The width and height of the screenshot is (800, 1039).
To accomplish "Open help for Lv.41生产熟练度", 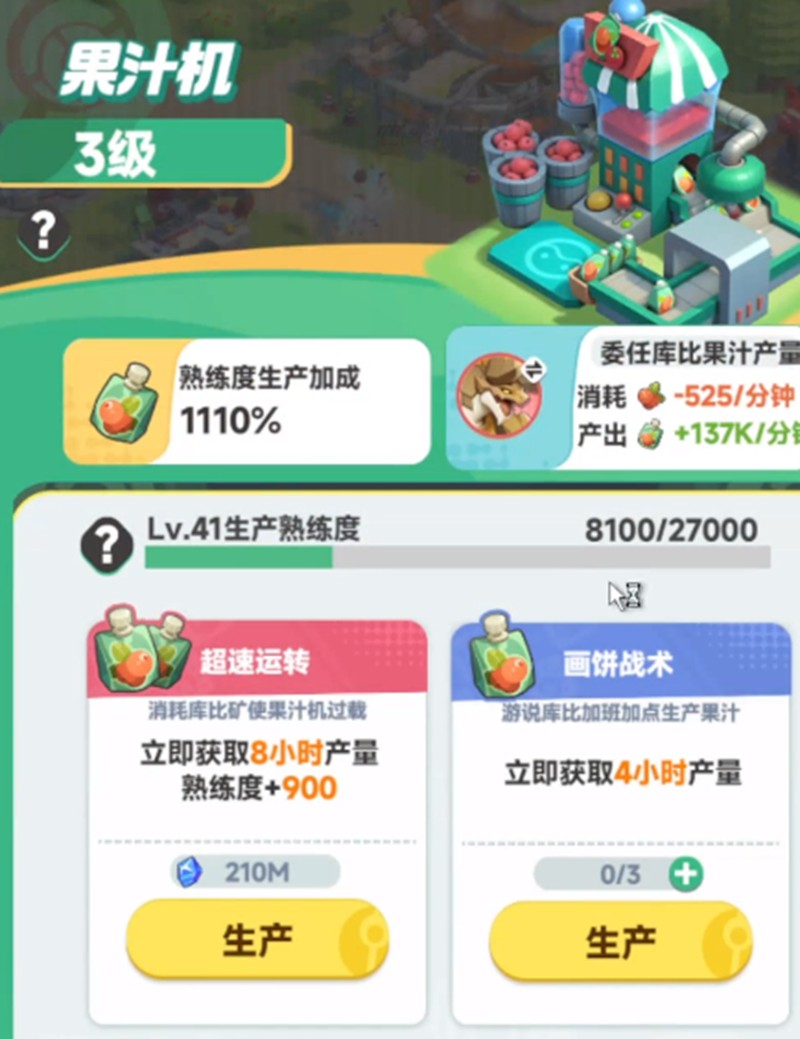I will pos(106,546).
